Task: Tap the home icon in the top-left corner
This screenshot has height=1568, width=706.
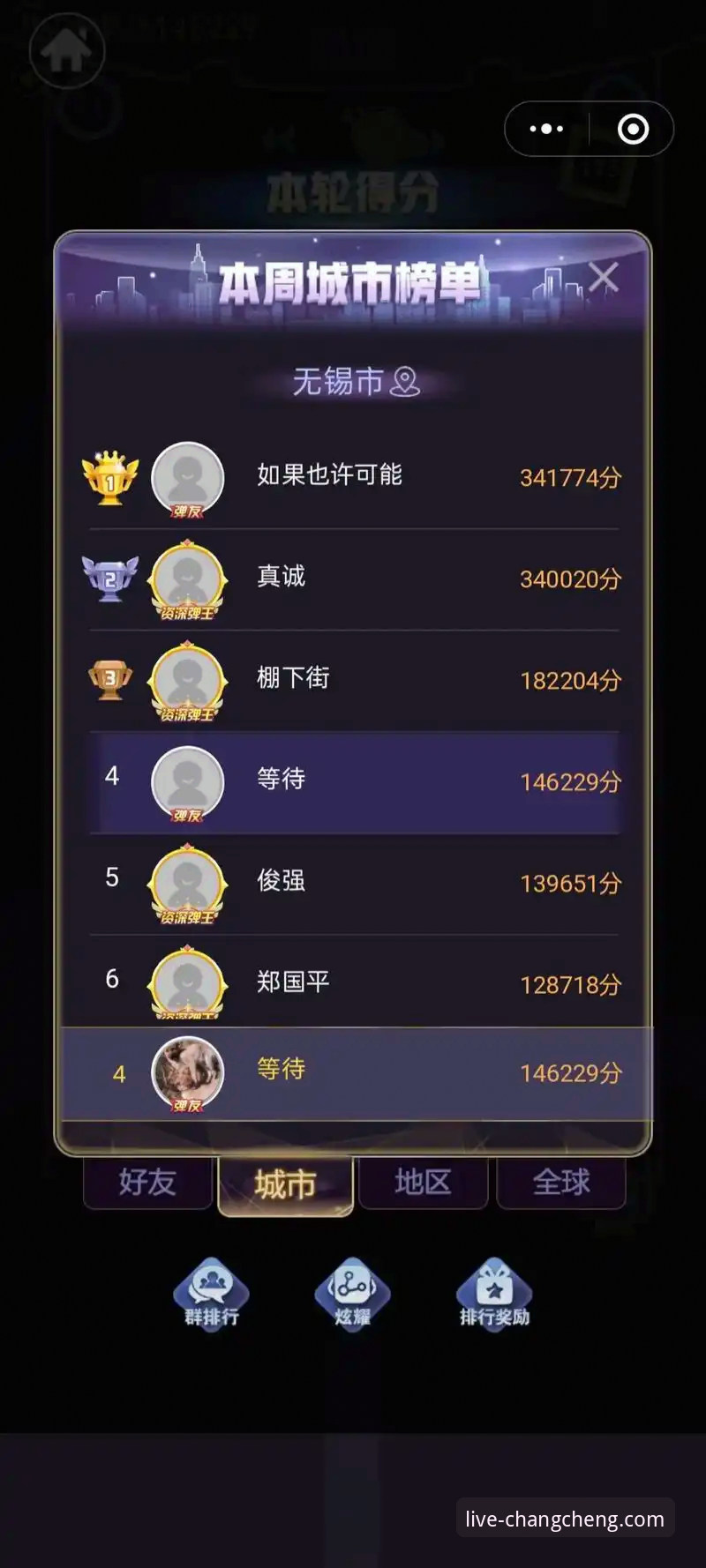Action: click(68, 51)
